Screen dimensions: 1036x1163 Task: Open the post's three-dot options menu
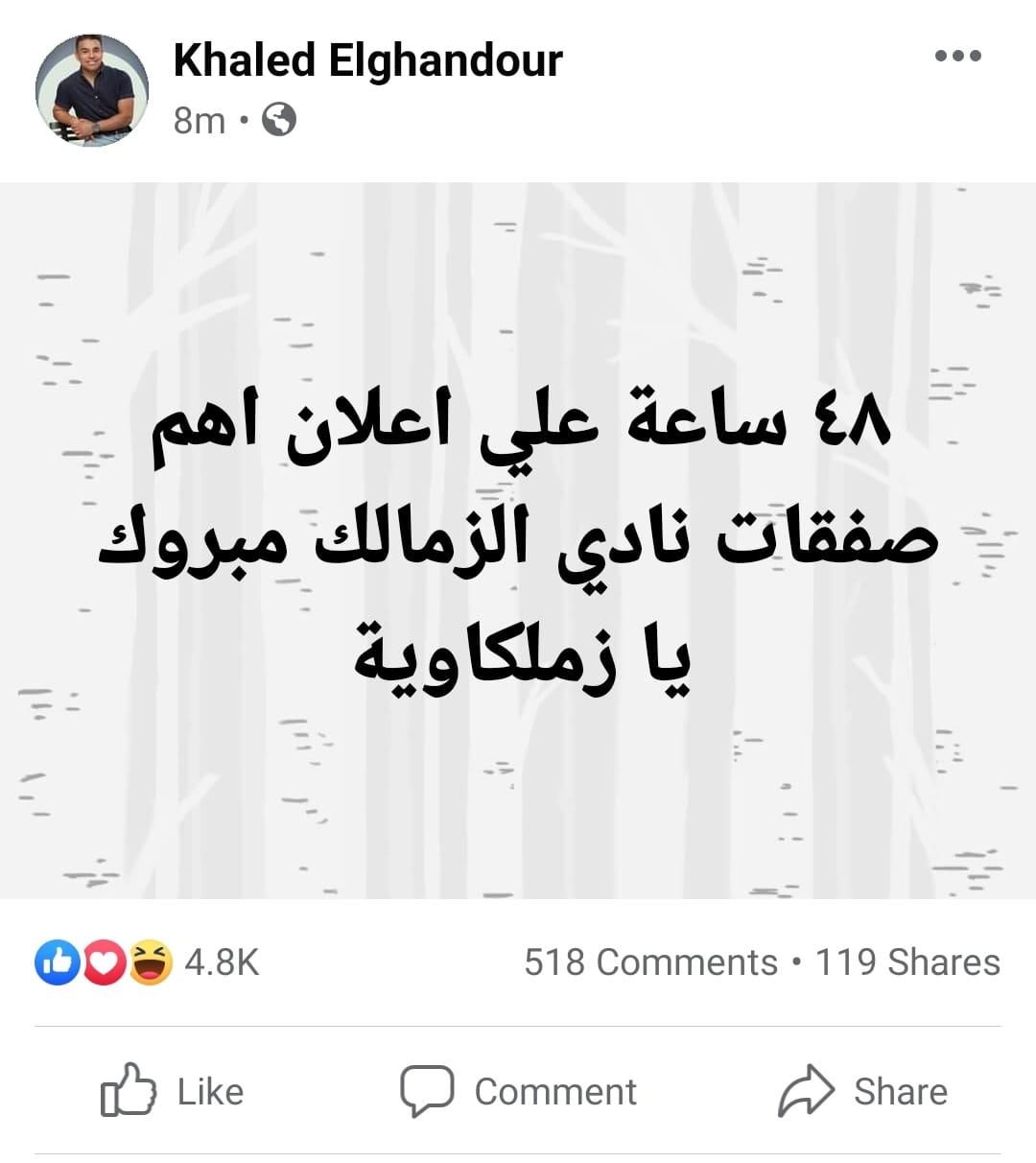pyautogui.click(x=957, y=56)
